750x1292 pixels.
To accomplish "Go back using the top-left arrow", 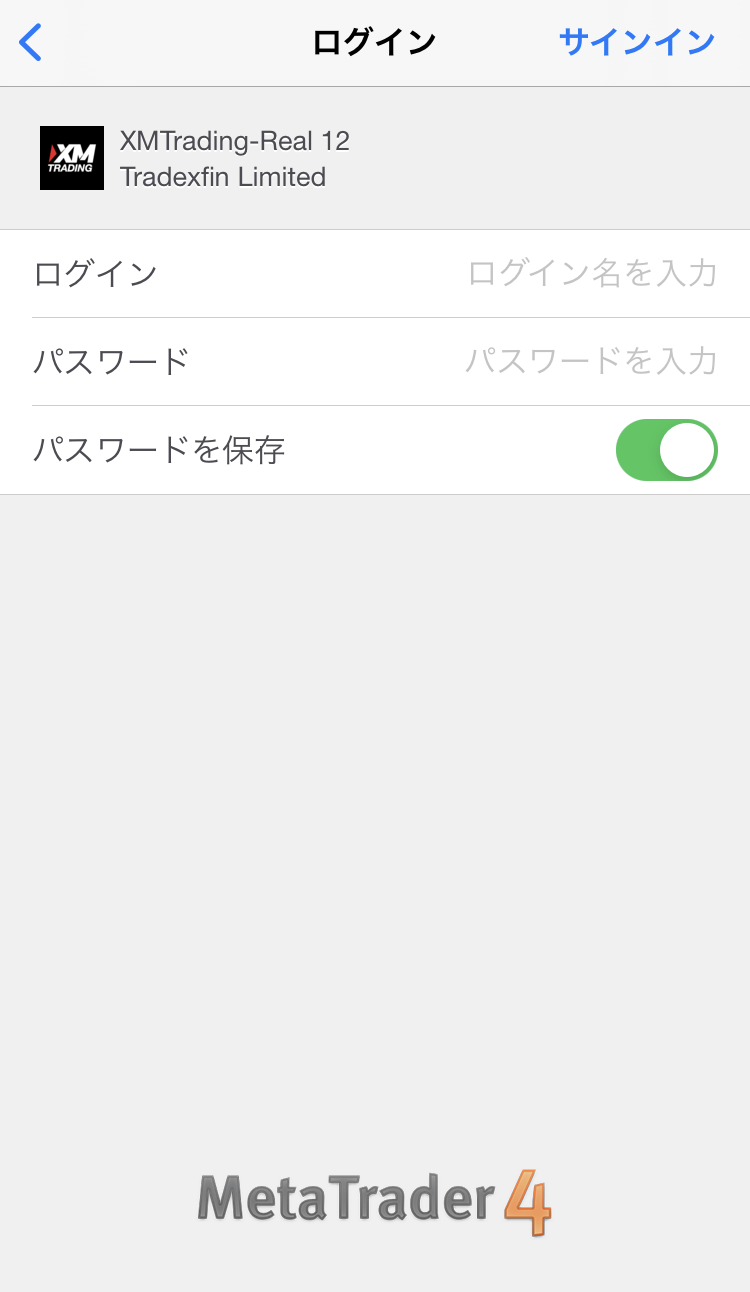I will click(x=31, y=43).
